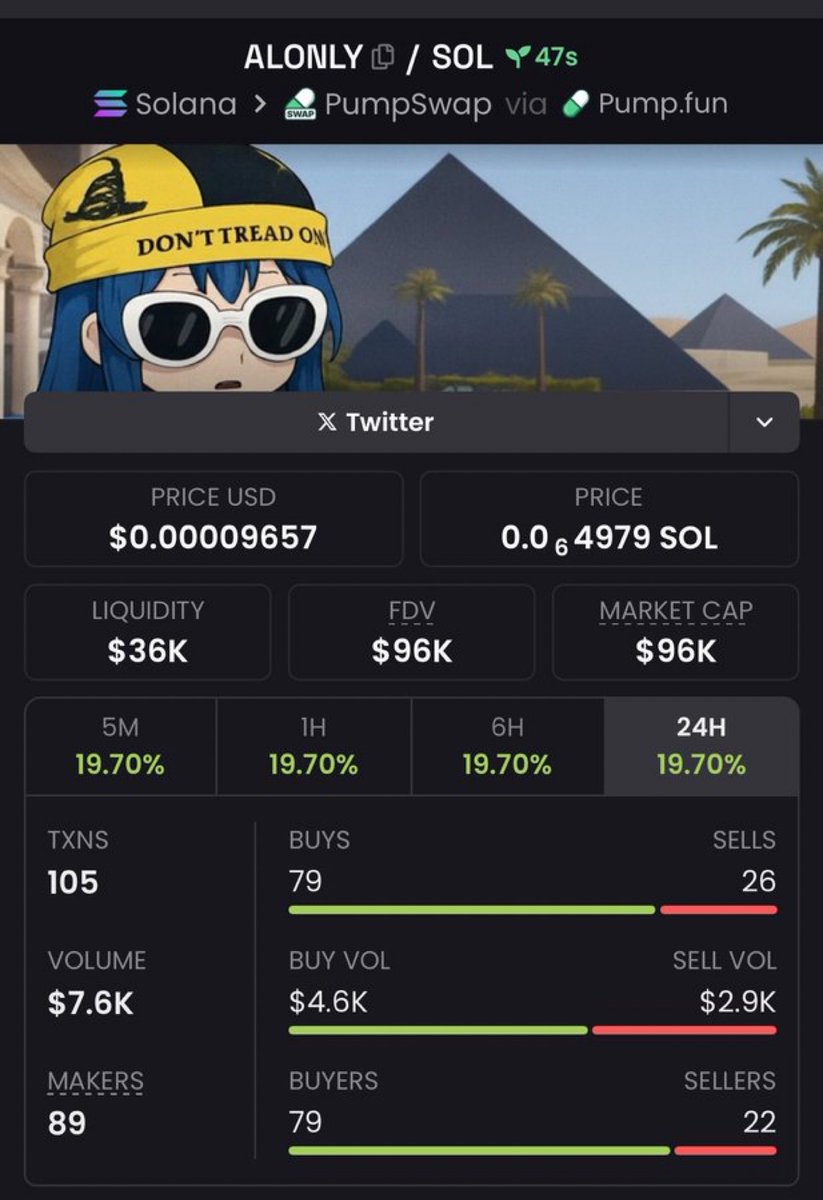Select the 1H timeframe tab
This screenshot has width=823, height=1200.
pos(313,746)
